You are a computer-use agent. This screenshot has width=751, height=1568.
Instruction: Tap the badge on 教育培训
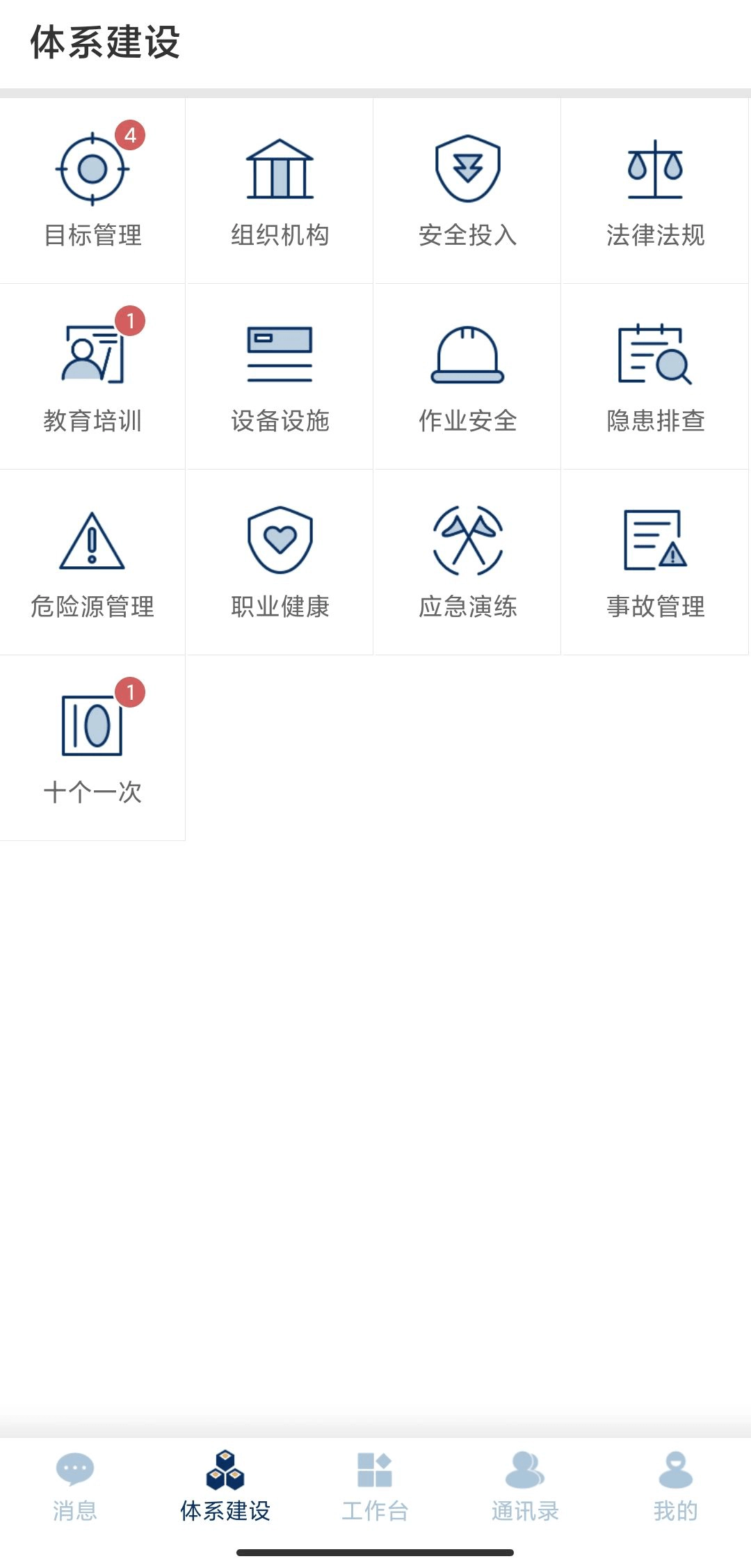point(131,321)
